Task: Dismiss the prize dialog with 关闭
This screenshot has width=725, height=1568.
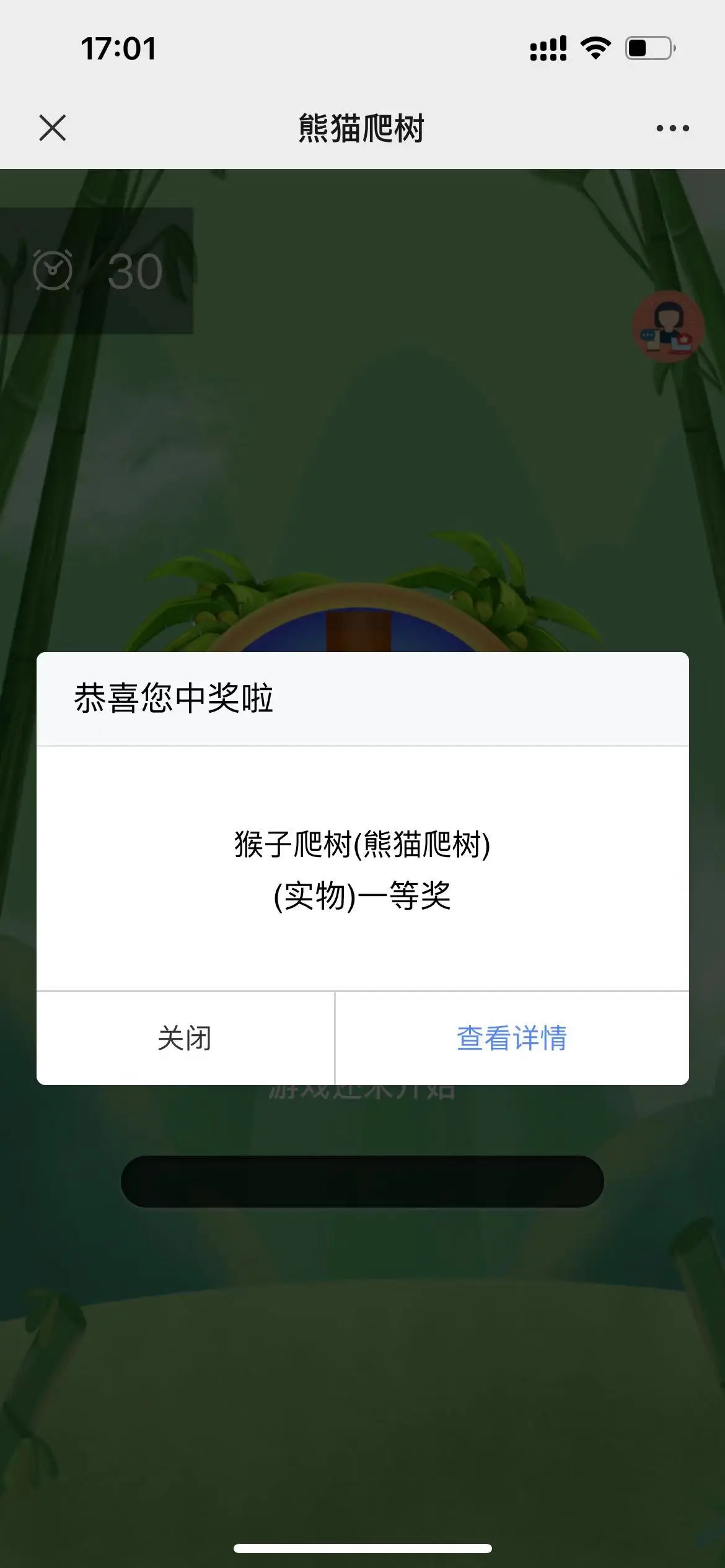Action: click(185, 1038)
